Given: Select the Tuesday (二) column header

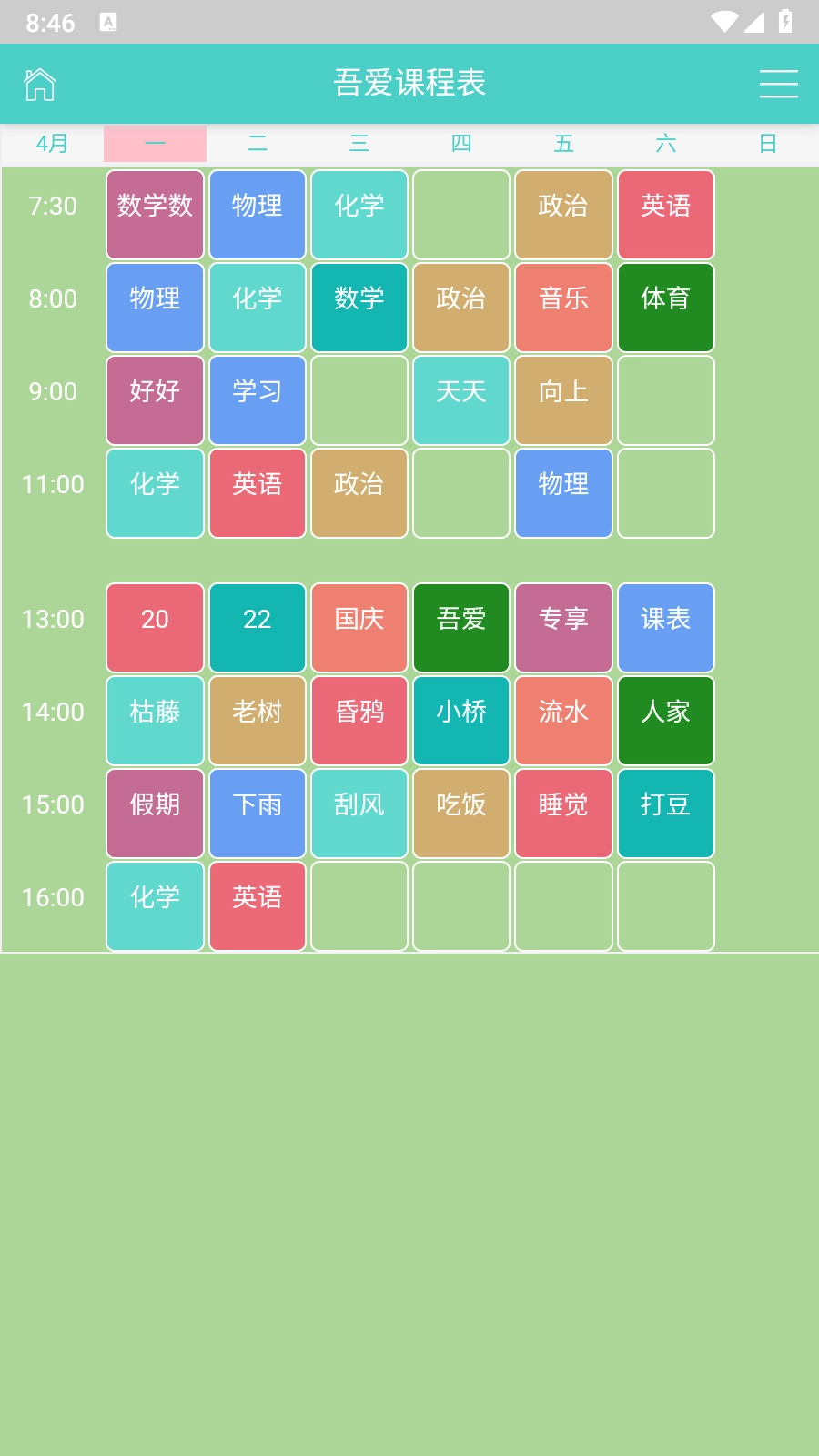Looking at the screenshot, I should click(257, 143).
